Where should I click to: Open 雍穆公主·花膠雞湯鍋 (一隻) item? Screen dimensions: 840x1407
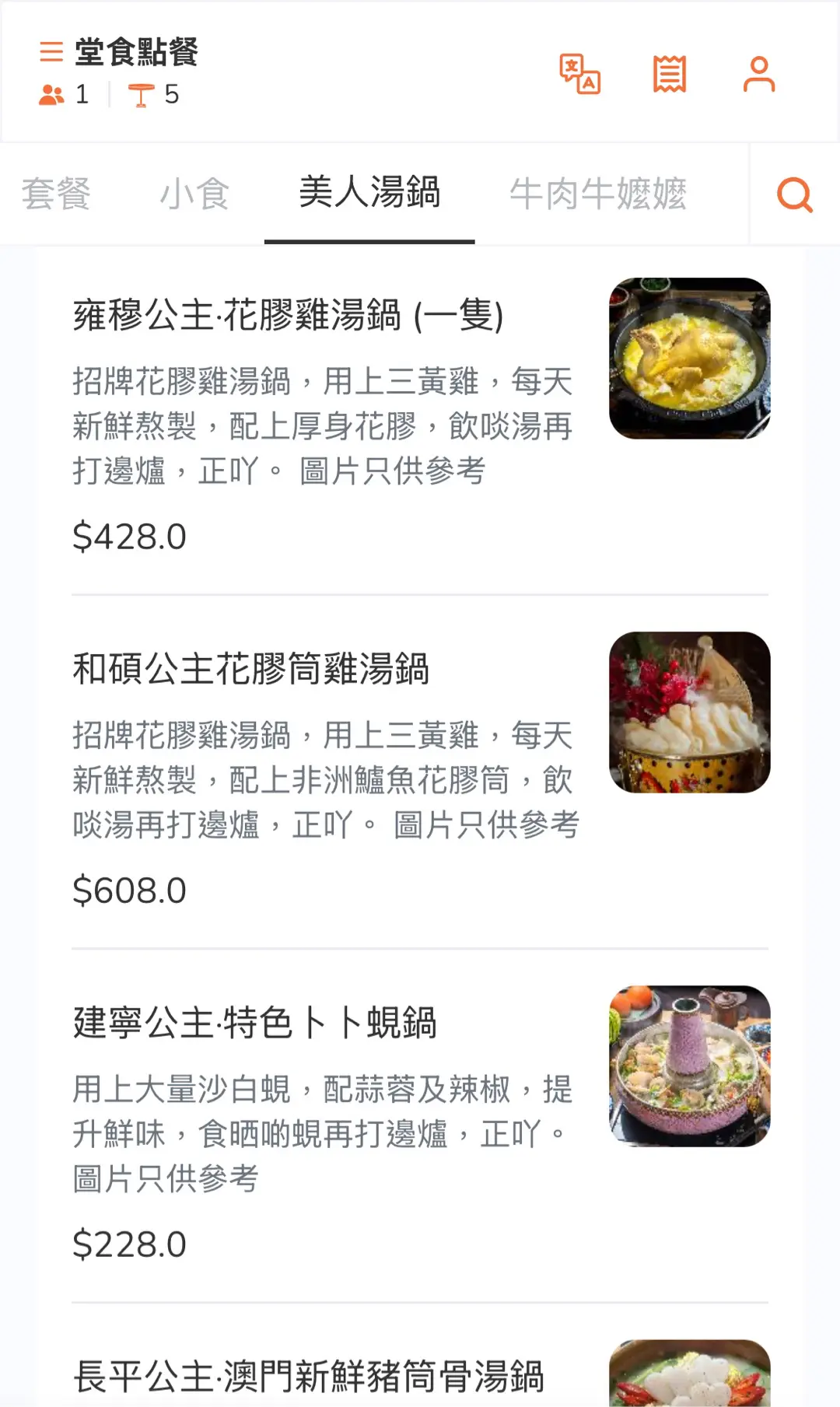coord(288,316)
